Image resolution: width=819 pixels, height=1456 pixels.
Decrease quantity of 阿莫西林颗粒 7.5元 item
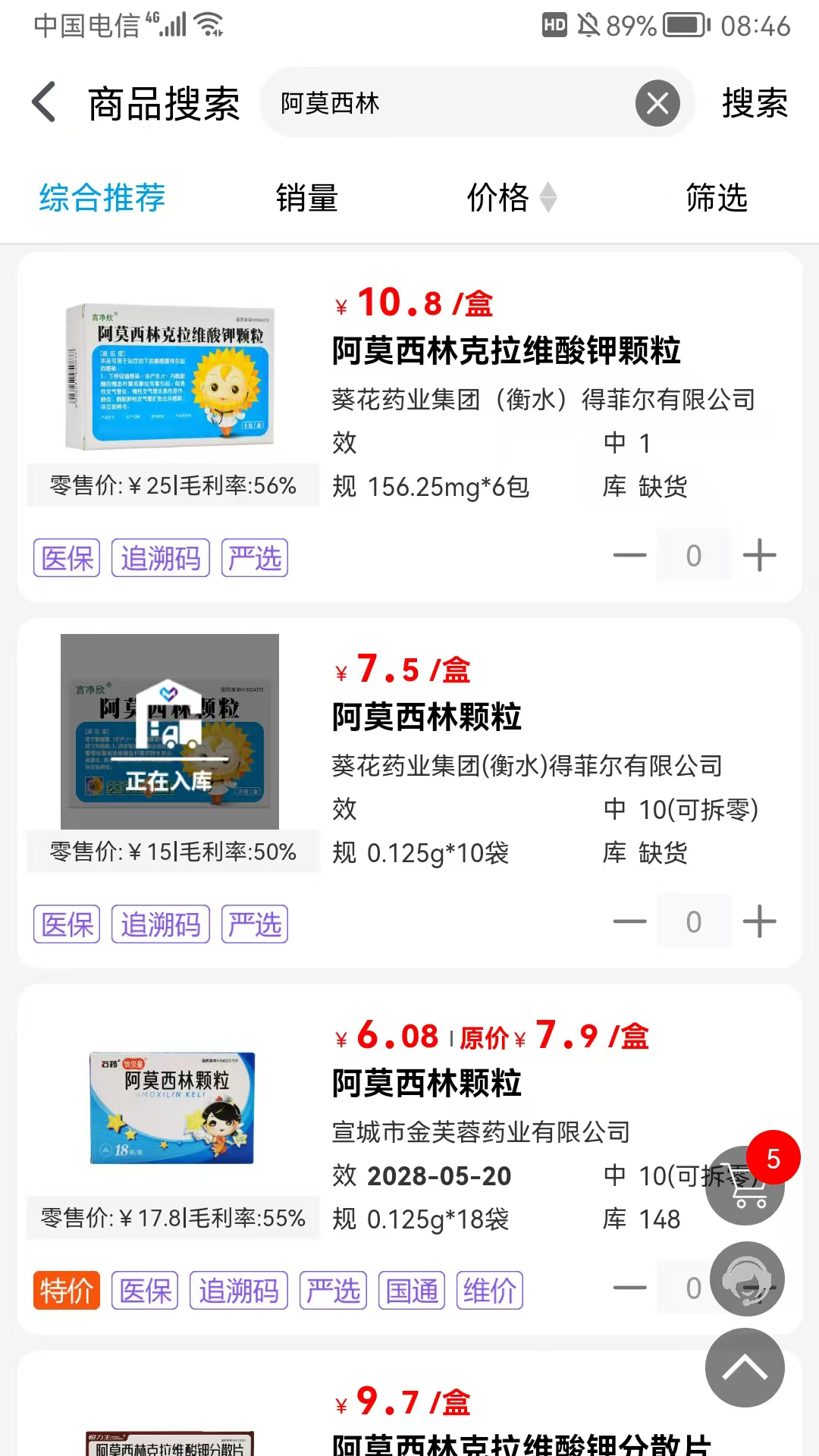pos(629,921)
